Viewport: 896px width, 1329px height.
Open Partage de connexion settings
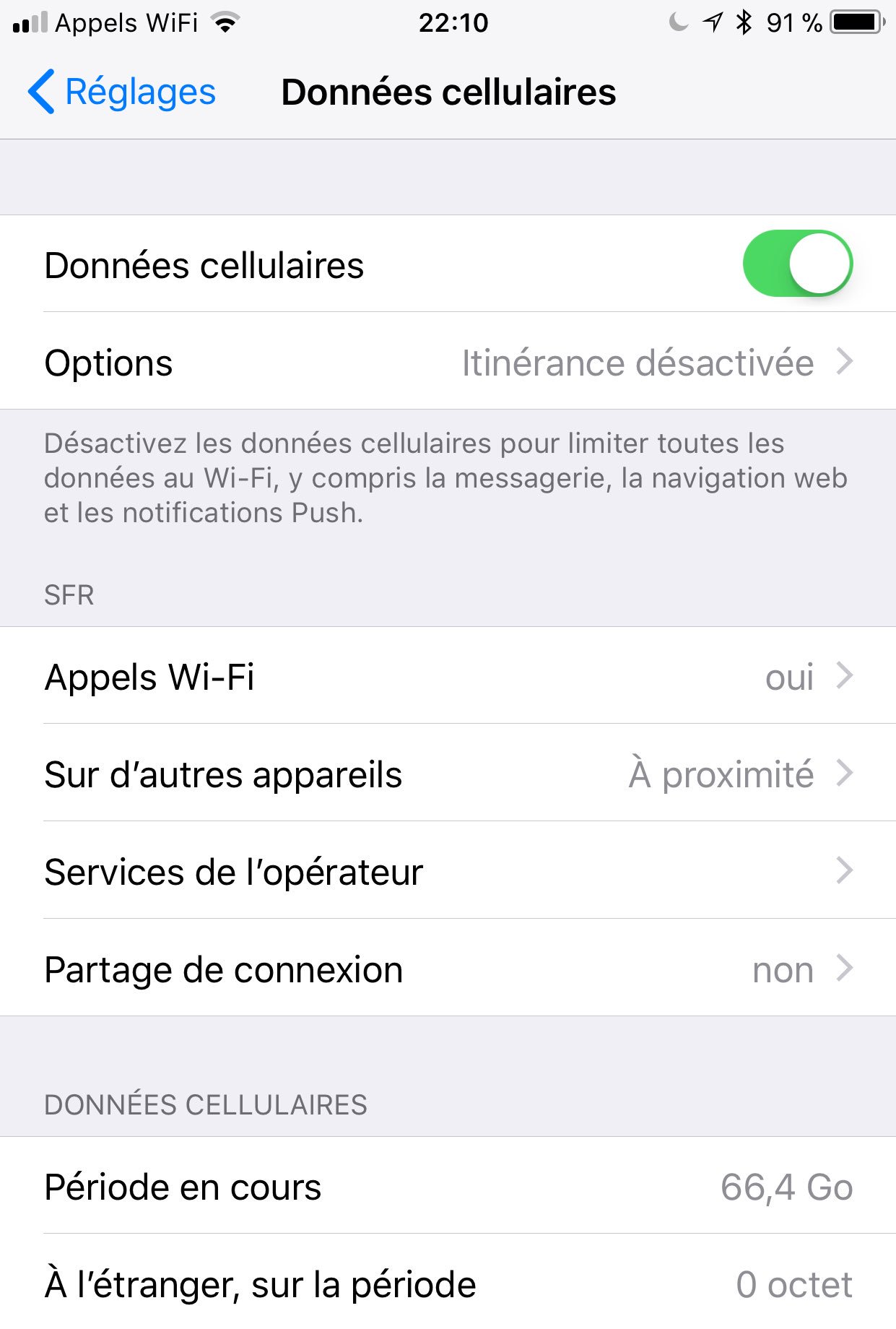click(x=448, y=969)
